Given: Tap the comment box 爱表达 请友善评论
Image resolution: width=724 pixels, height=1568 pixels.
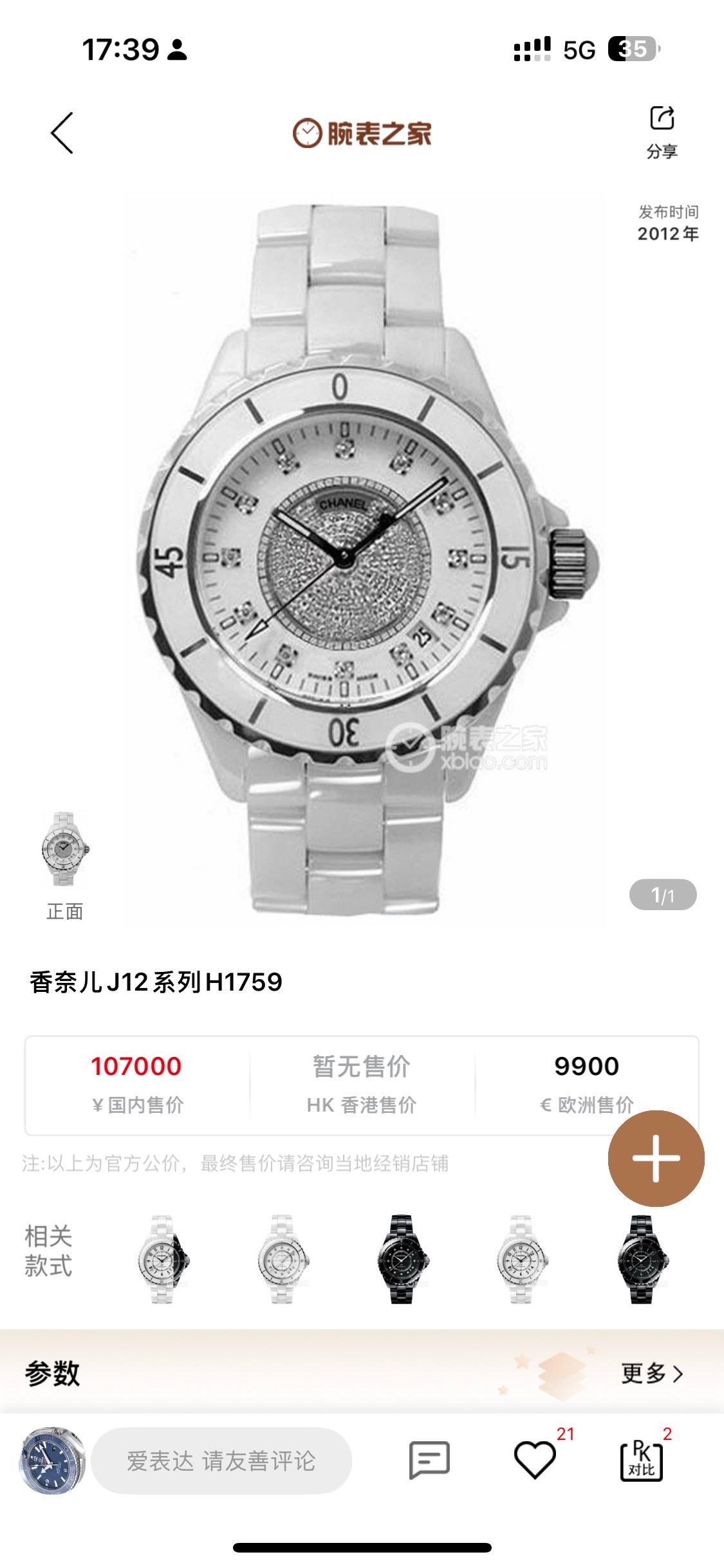Looking at the screenshot, I should point(221,1461).
